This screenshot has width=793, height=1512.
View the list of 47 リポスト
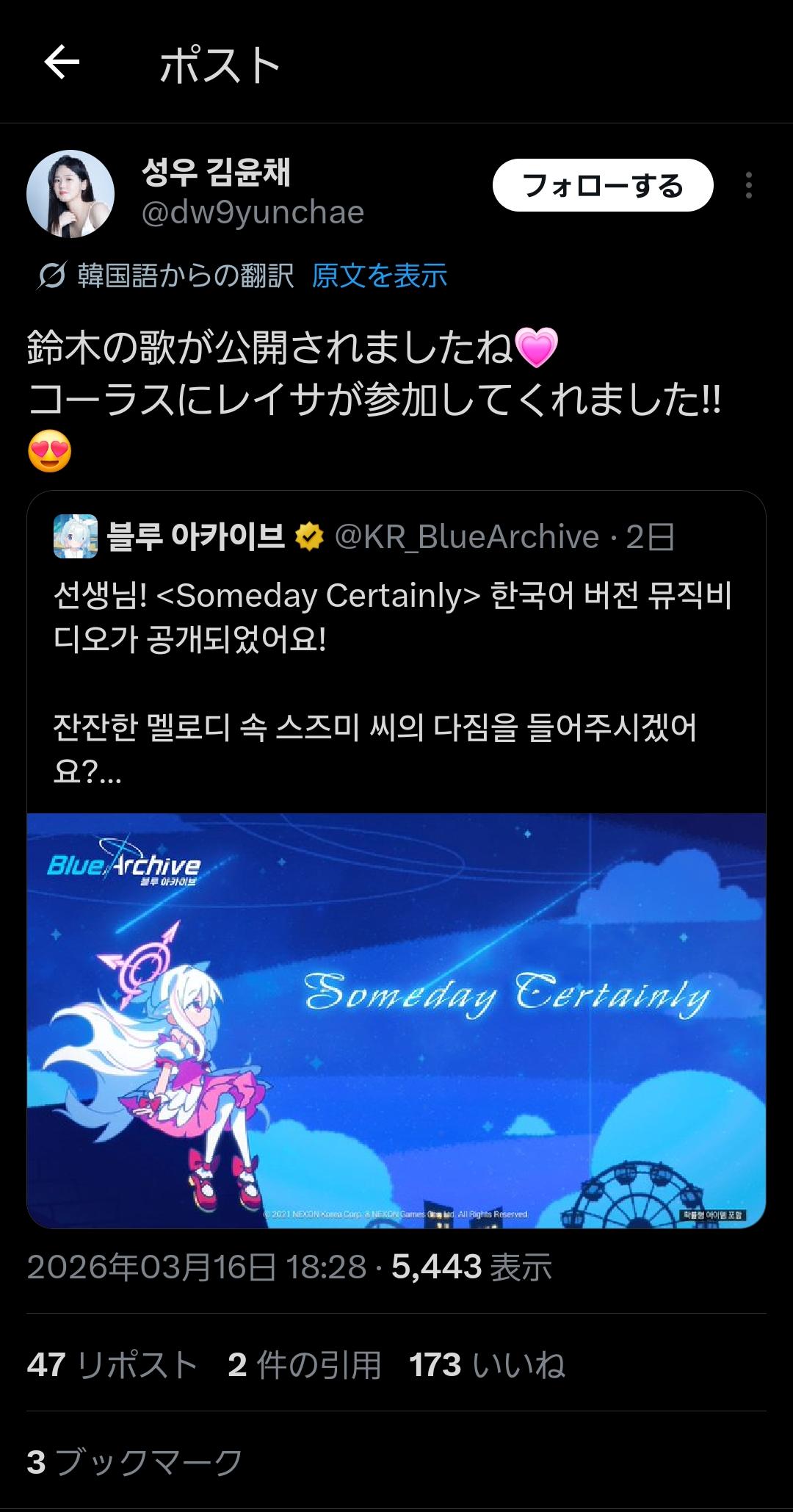112,1365
